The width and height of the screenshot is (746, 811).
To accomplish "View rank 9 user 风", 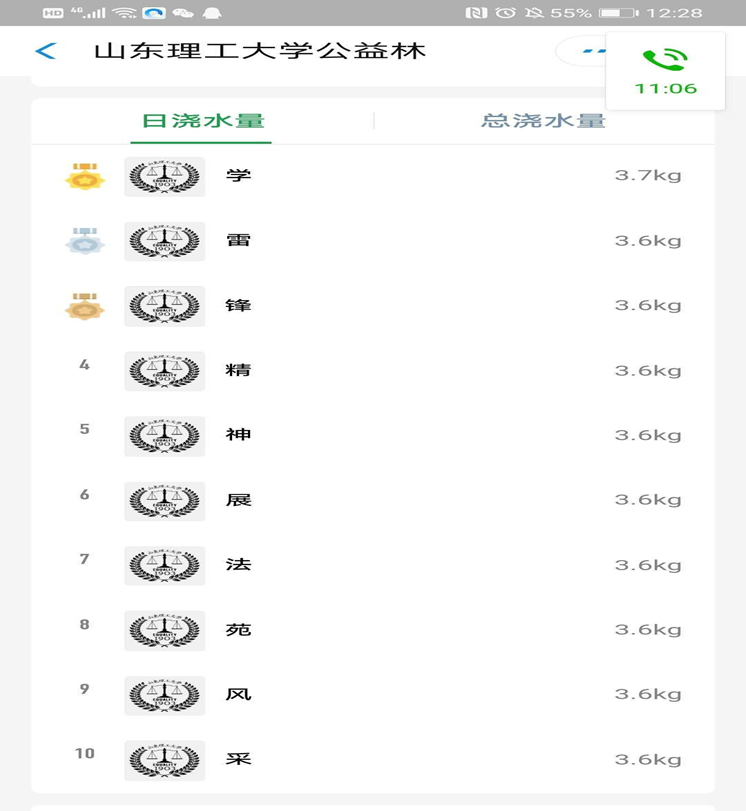I will point(238,695).
